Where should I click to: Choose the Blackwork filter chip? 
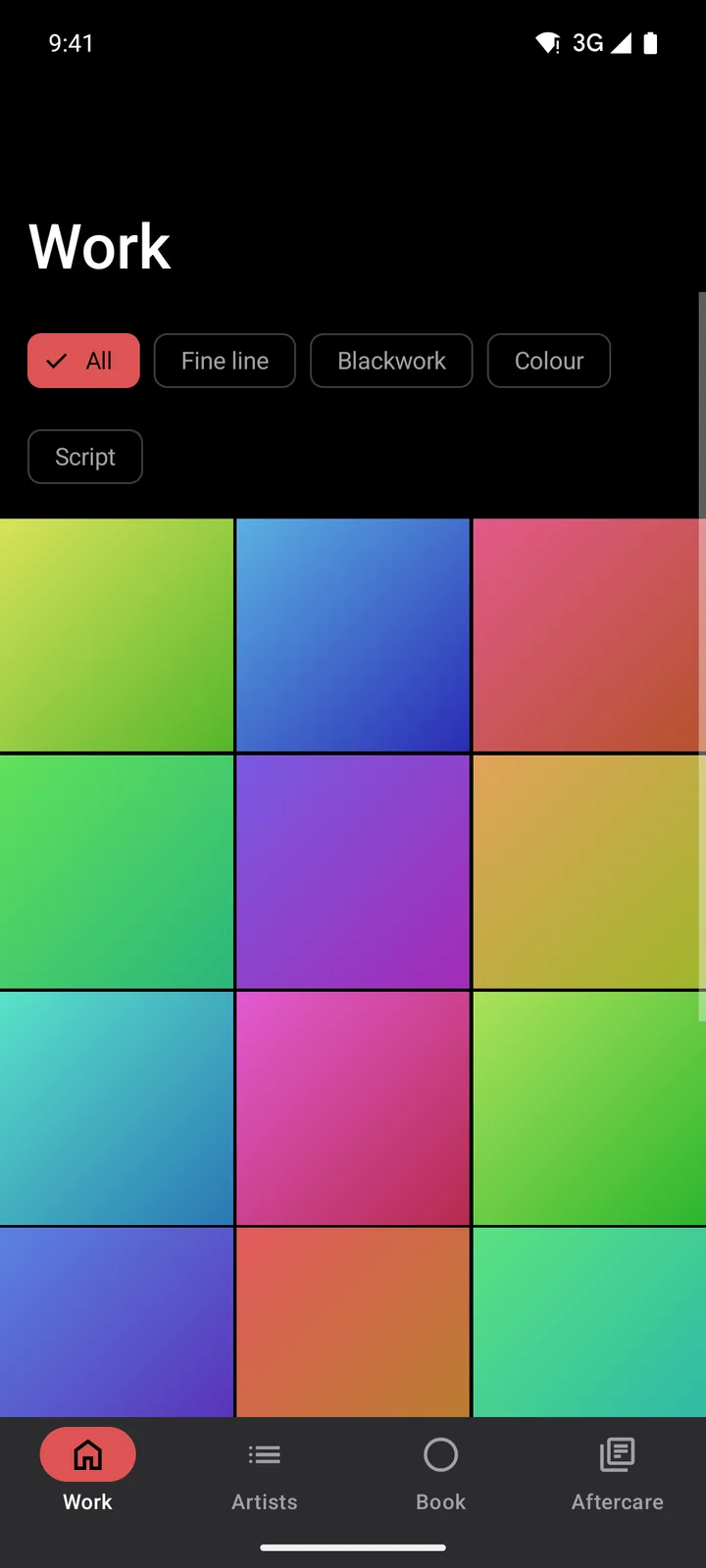tap(391, 361)
